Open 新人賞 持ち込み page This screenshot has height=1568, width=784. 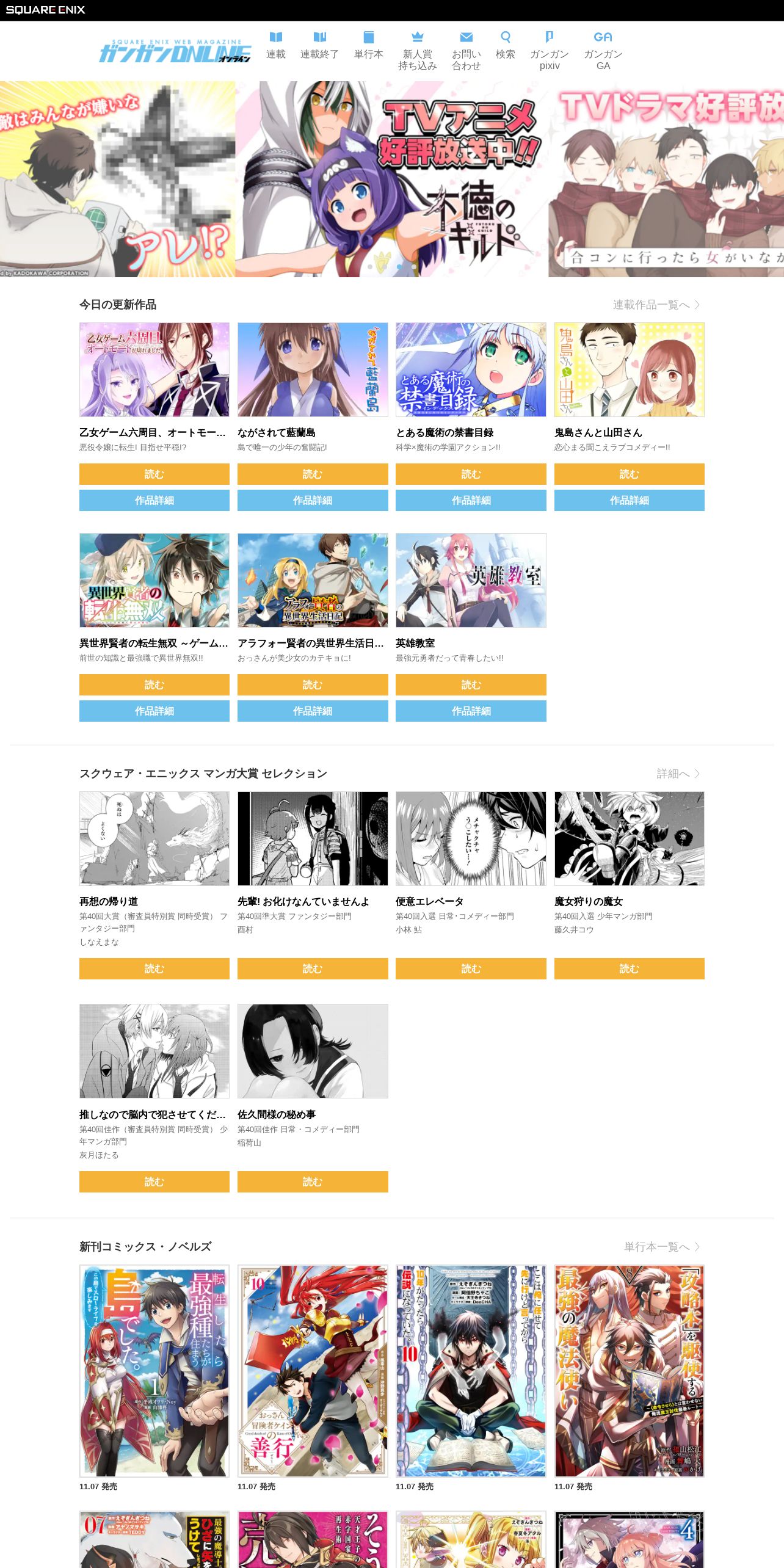tap(418, 51)
